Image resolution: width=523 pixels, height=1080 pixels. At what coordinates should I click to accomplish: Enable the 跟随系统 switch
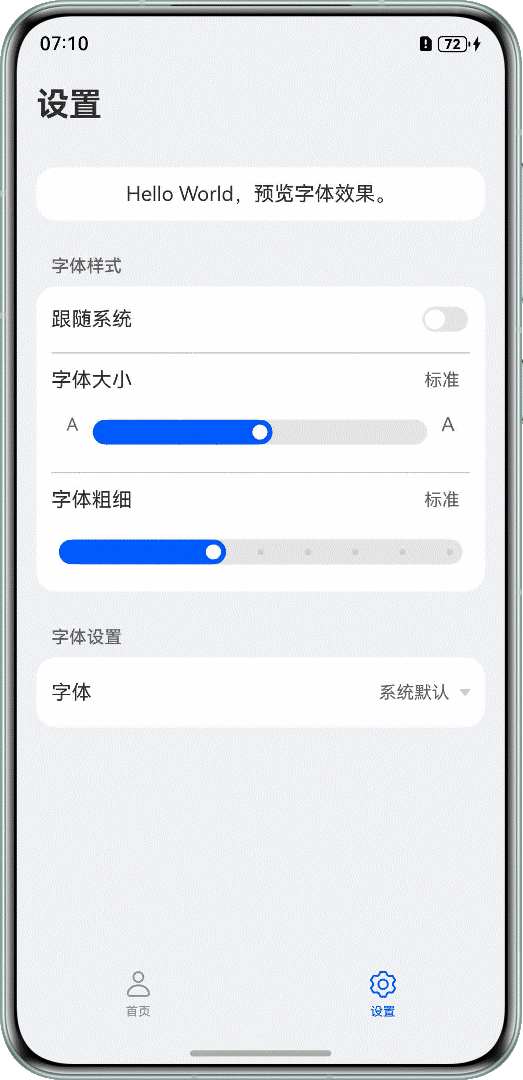444,320
